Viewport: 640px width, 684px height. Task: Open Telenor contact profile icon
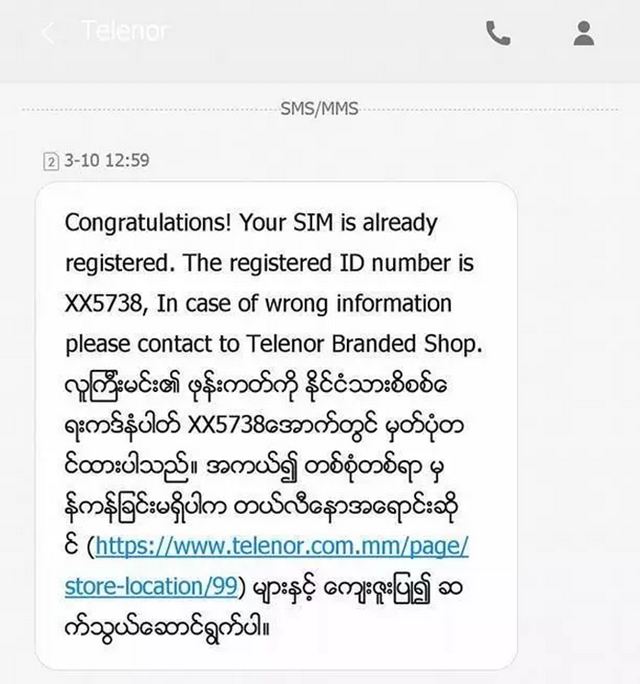click(x=584, y=33)
